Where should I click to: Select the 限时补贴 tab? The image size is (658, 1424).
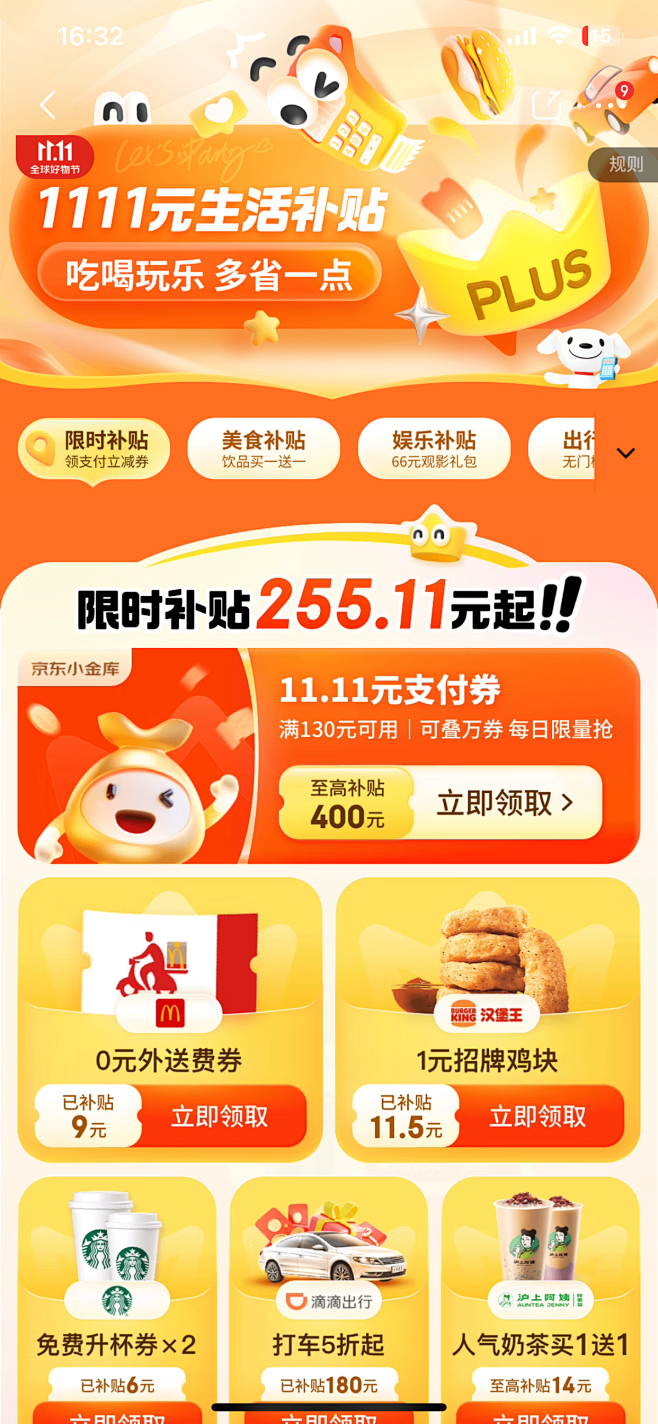[94, 449]
